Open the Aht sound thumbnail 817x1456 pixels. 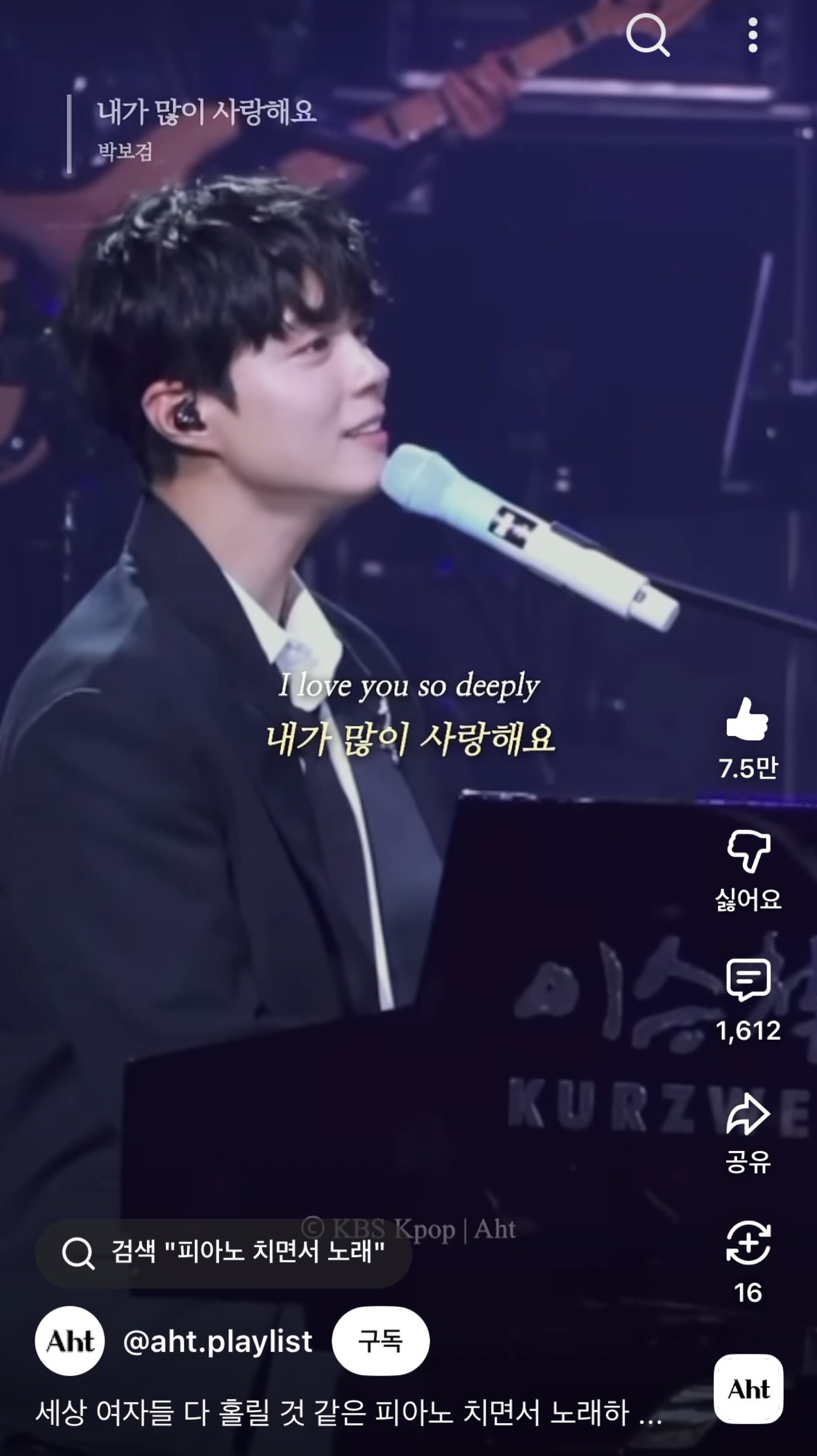point(748,1389)
